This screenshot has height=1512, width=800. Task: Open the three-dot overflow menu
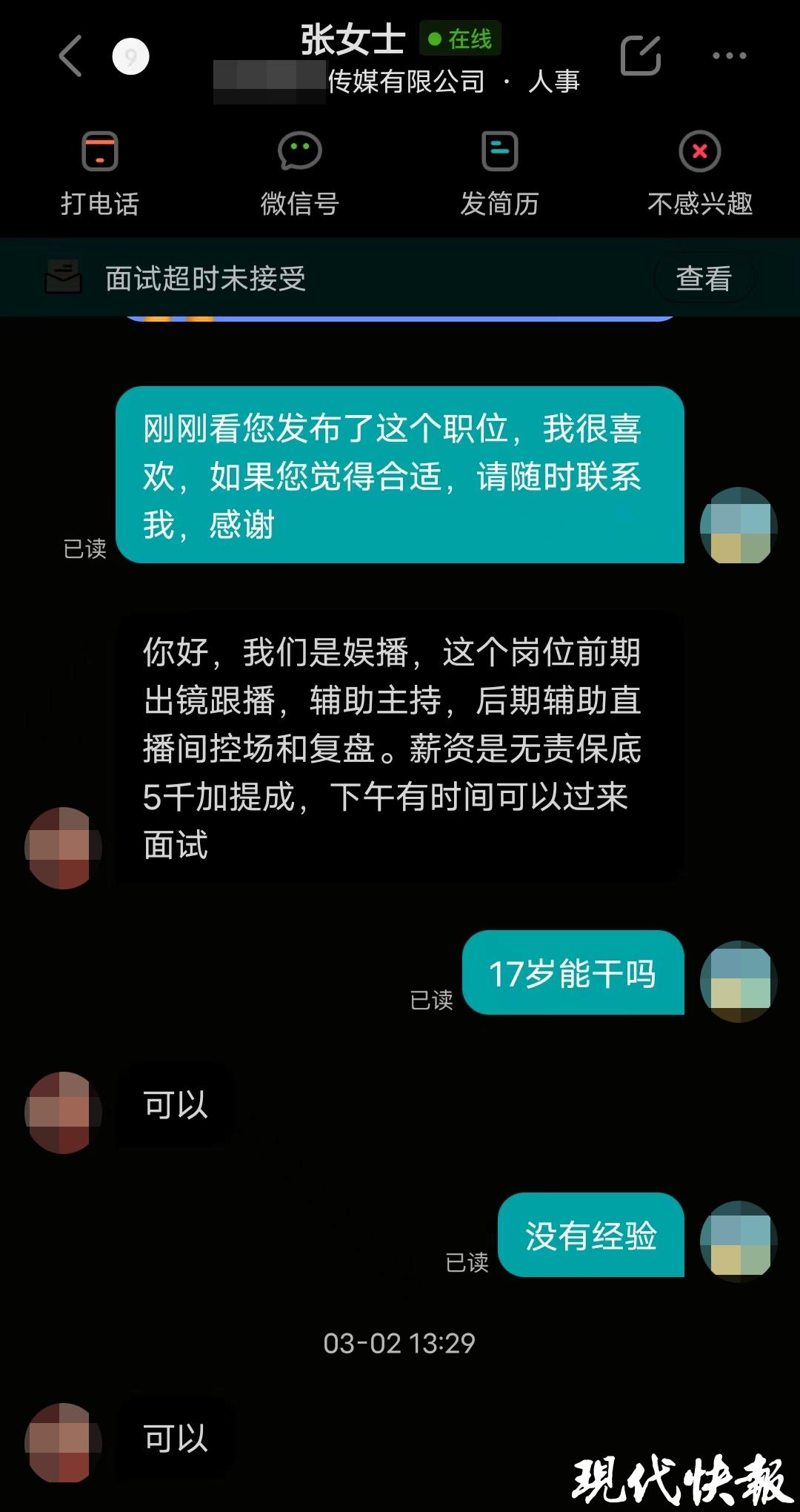point(729,56)
